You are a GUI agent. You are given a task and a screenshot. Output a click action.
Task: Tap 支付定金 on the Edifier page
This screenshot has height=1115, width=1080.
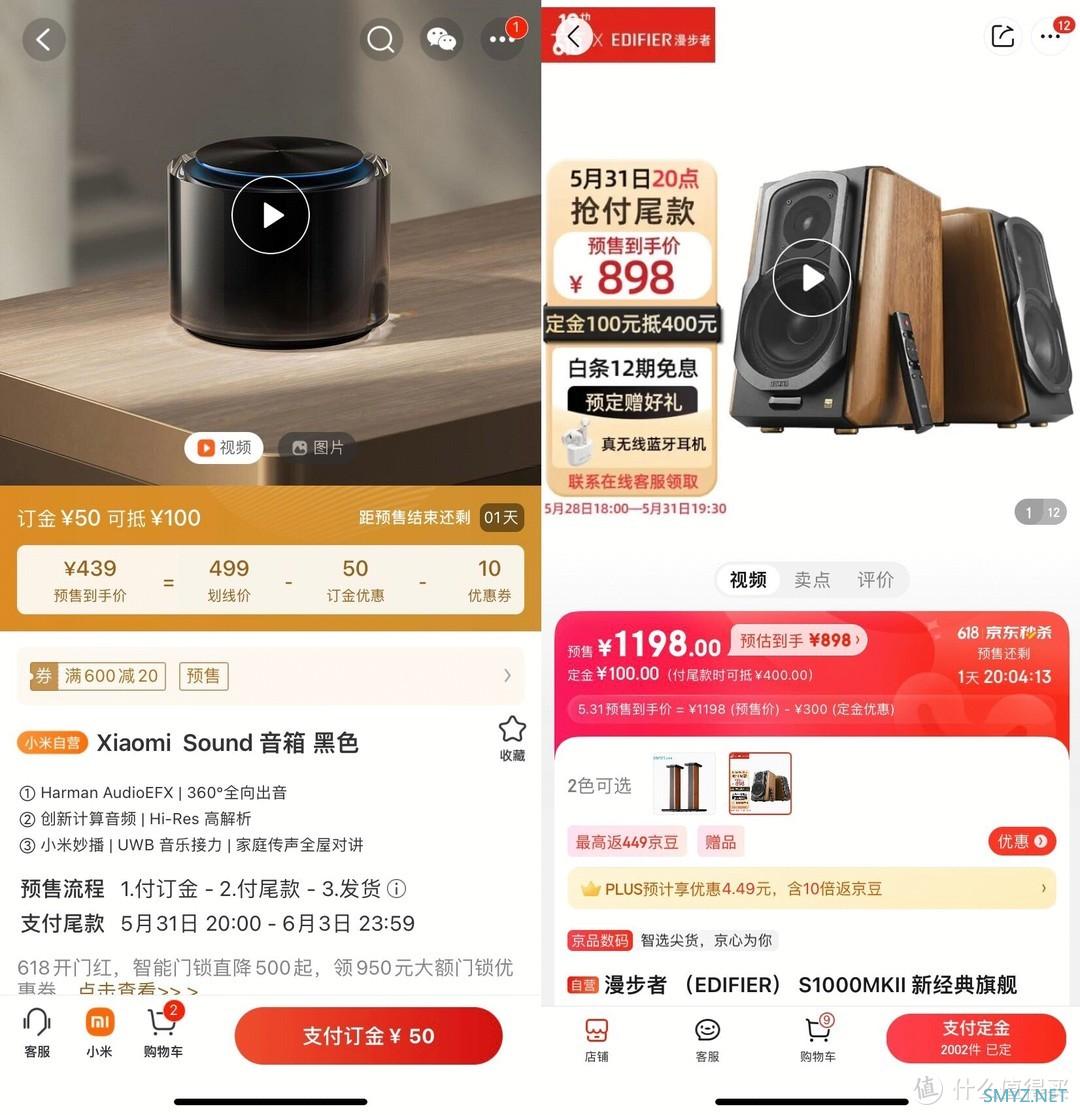pos(975,1038)
